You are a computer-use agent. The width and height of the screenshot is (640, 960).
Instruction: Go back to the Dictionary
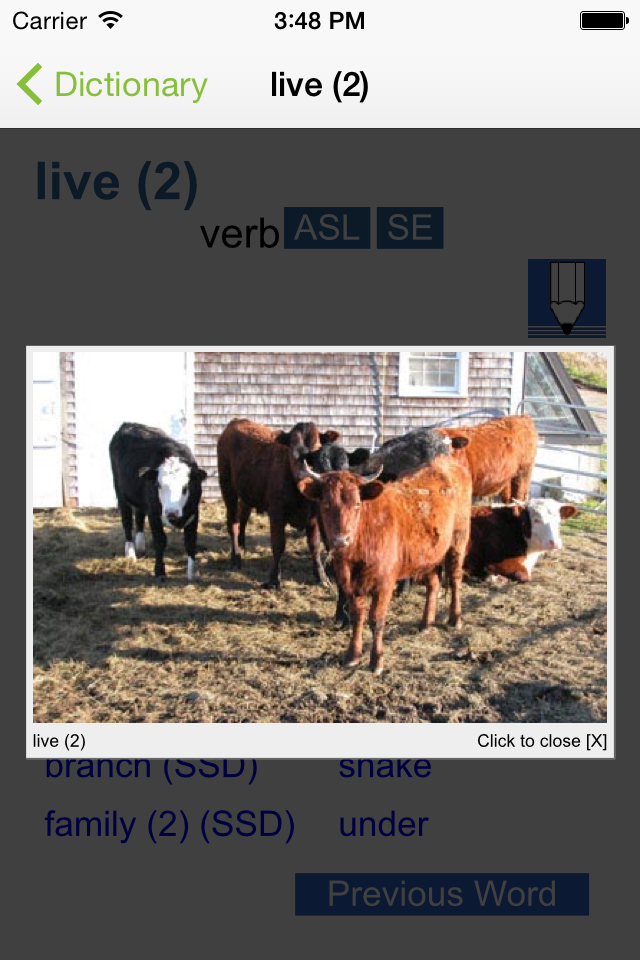(x=112, y=85)
